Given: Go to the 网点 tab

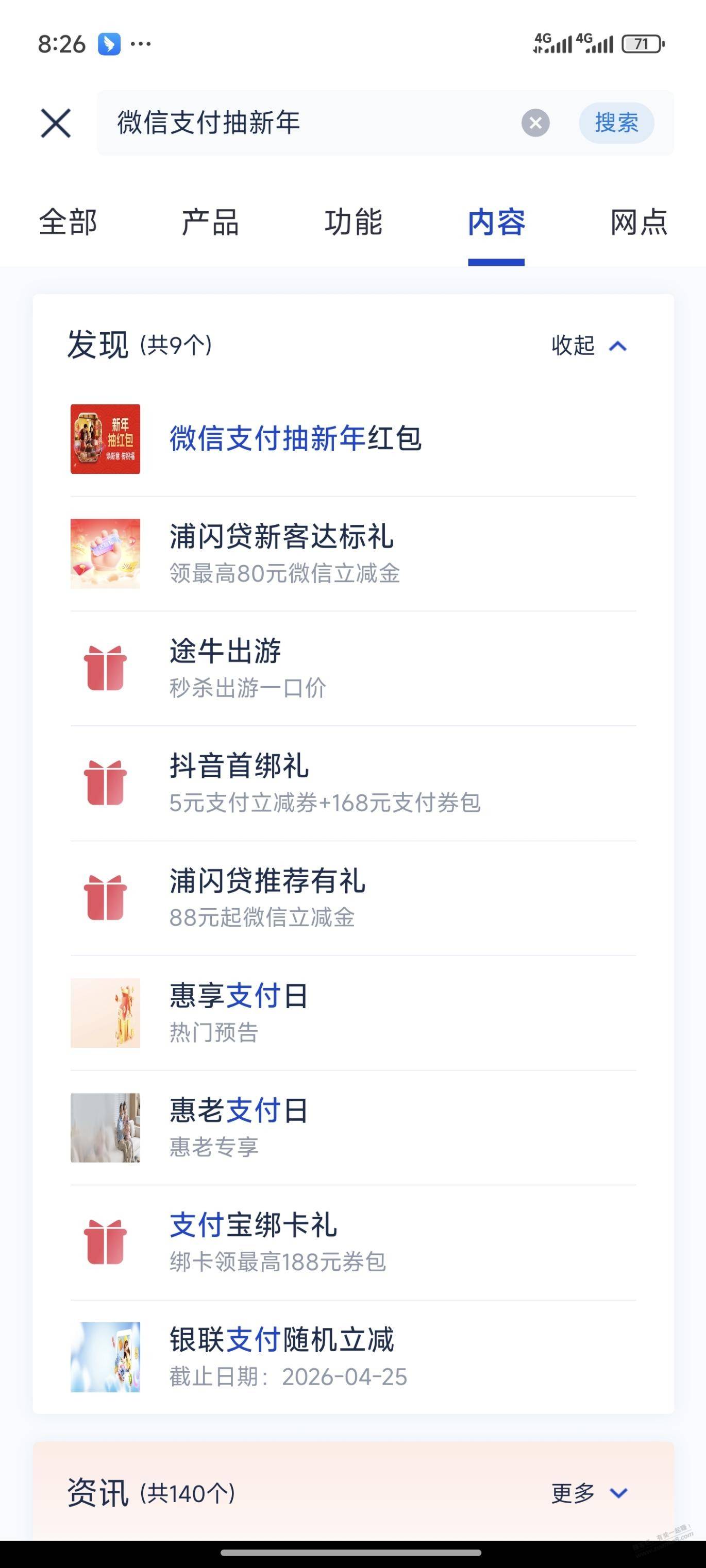Looking at the screenshot, I should click(638, 222).
